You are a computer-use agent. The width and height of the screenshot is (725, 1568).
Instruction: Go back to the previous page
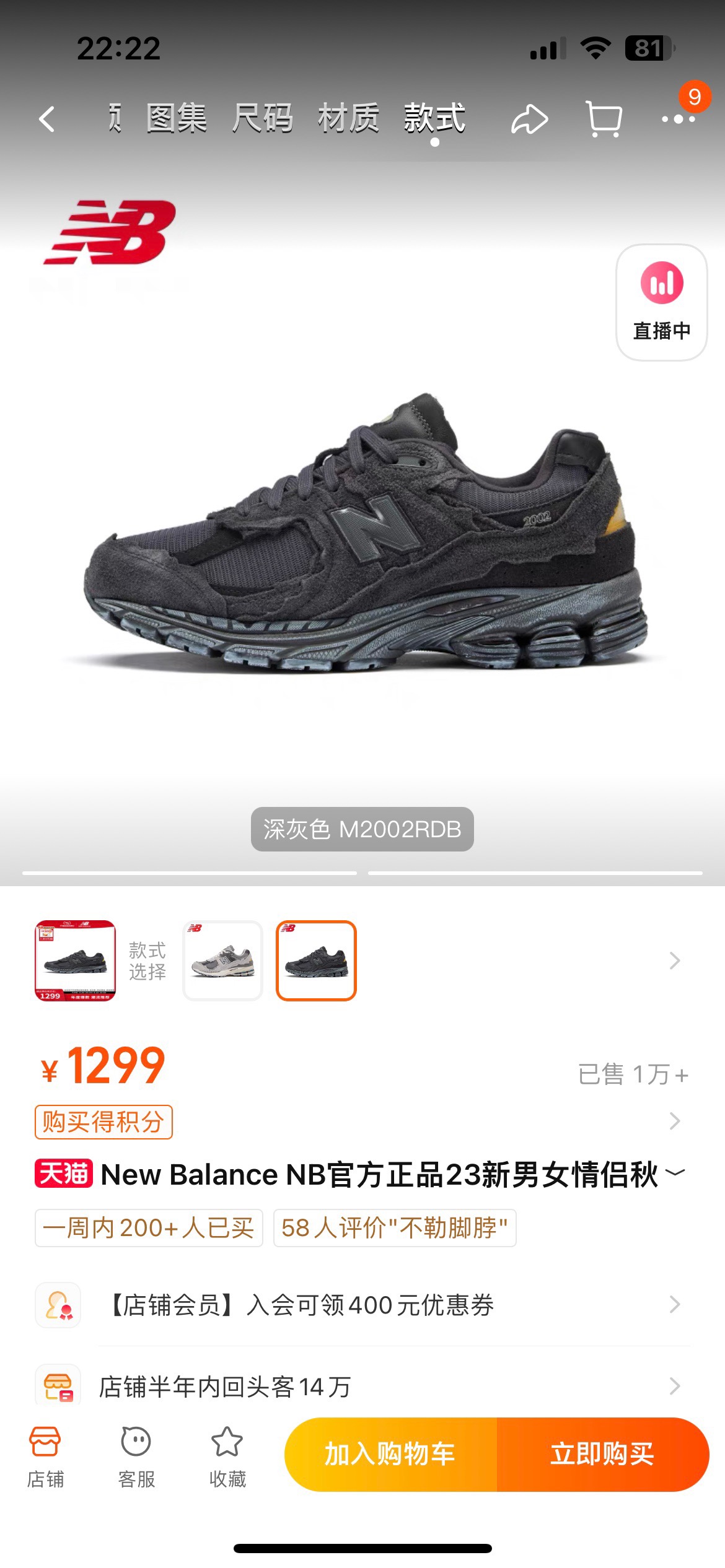click(x=47, y=118)
